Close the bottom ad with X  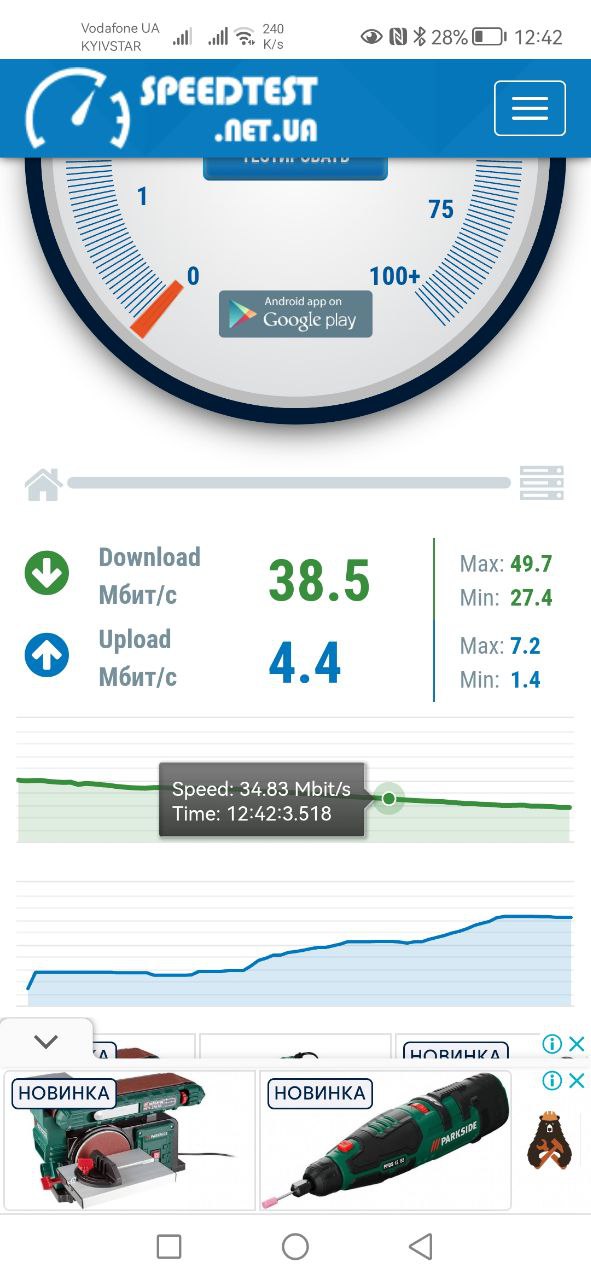coord(577,1080)
